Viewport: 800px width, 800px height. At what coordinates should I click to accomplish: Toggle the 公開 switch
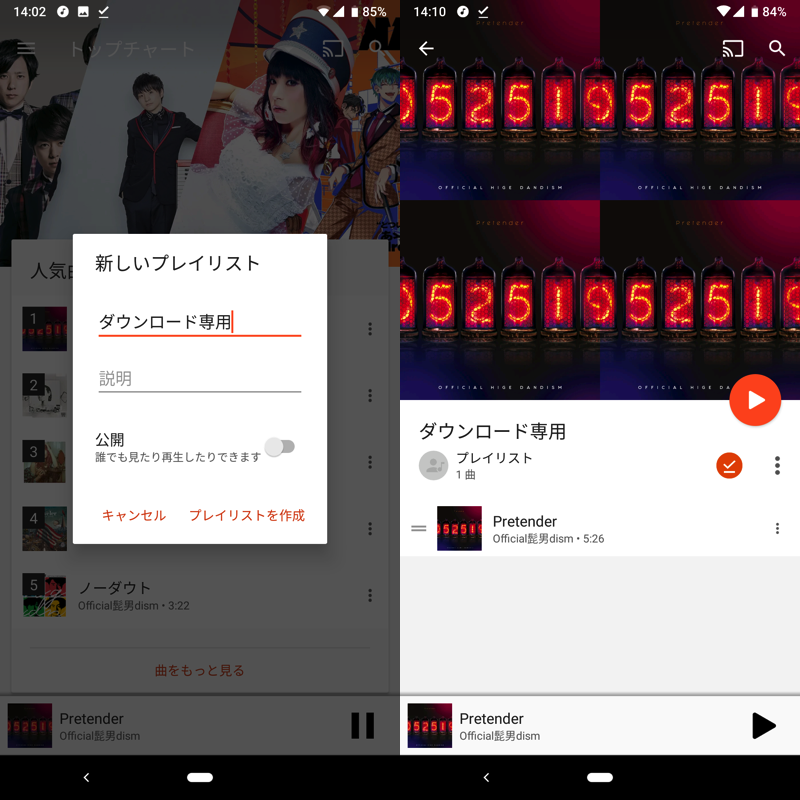[x=280, y=447]
